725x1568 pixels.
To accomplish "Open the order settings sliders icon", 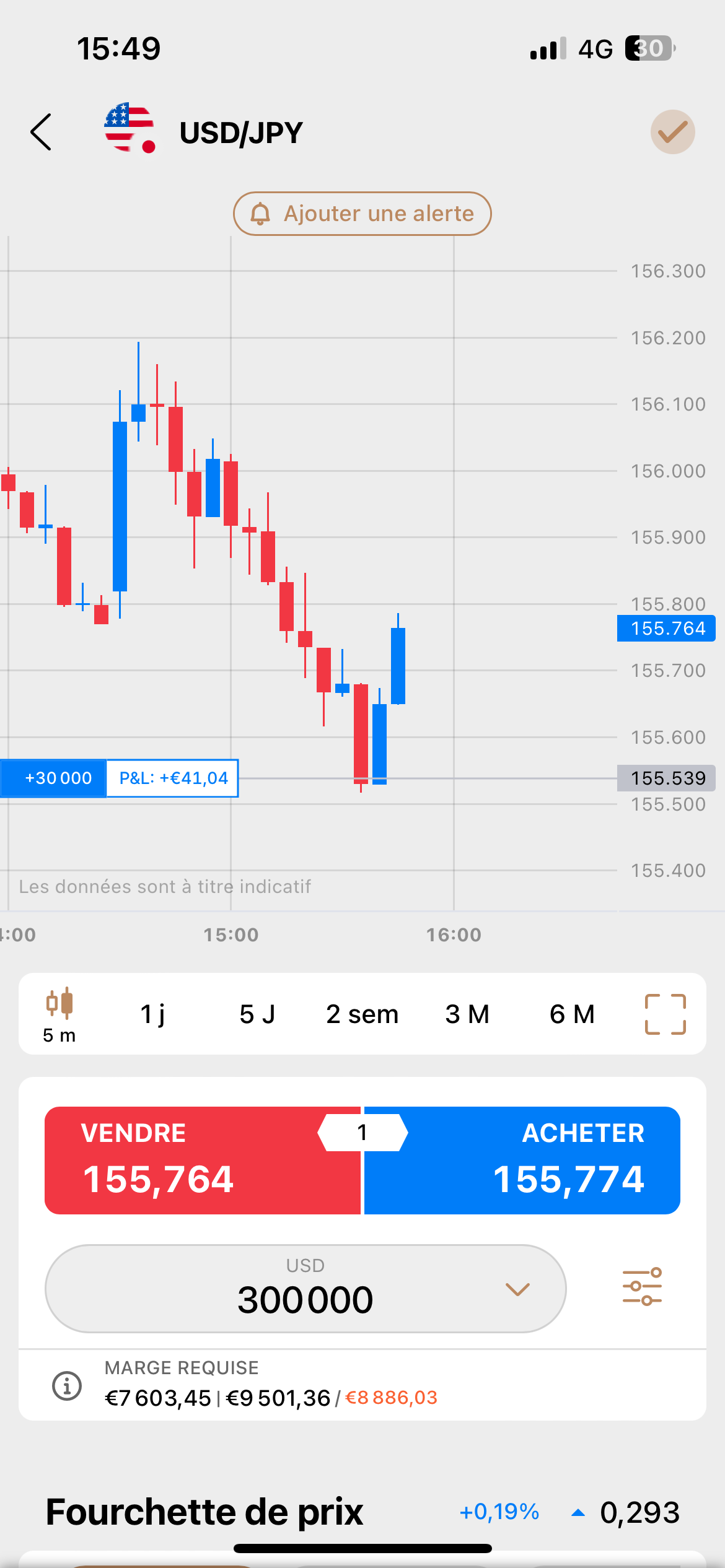I will point(642,1287).
